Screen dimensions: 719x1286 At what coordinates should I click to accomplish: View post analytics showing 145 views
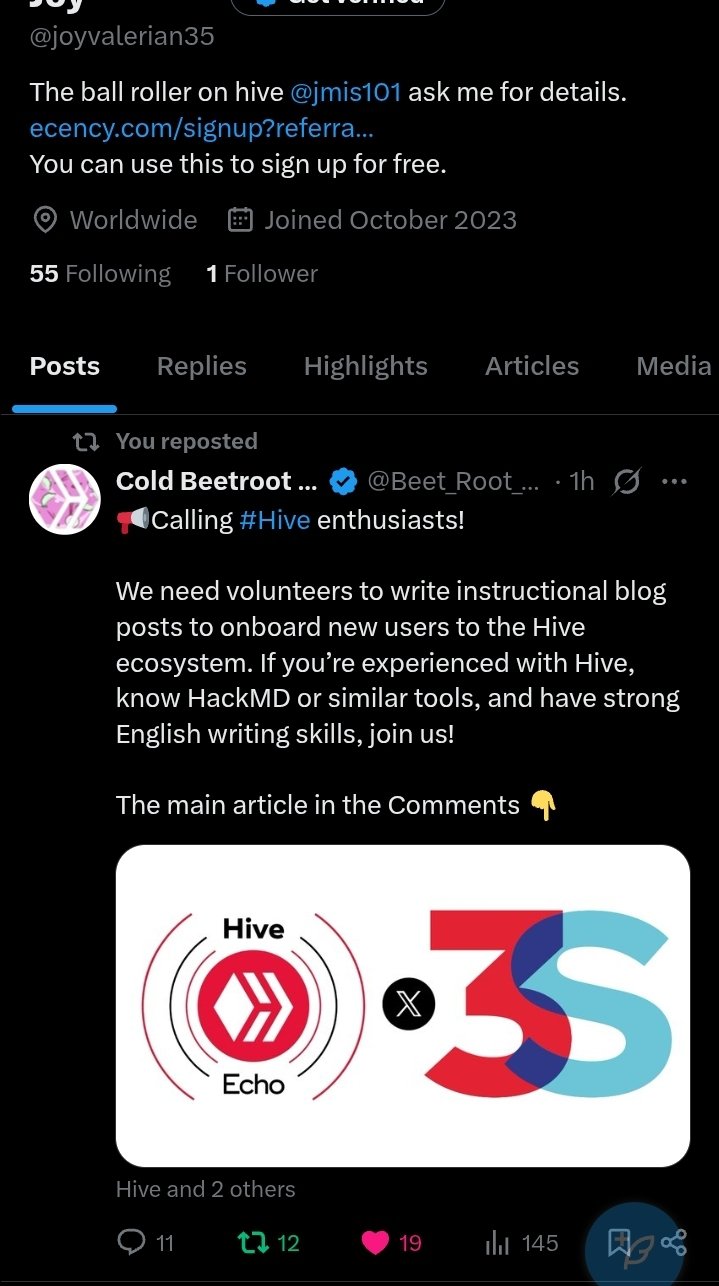[x=521, y=1243]
